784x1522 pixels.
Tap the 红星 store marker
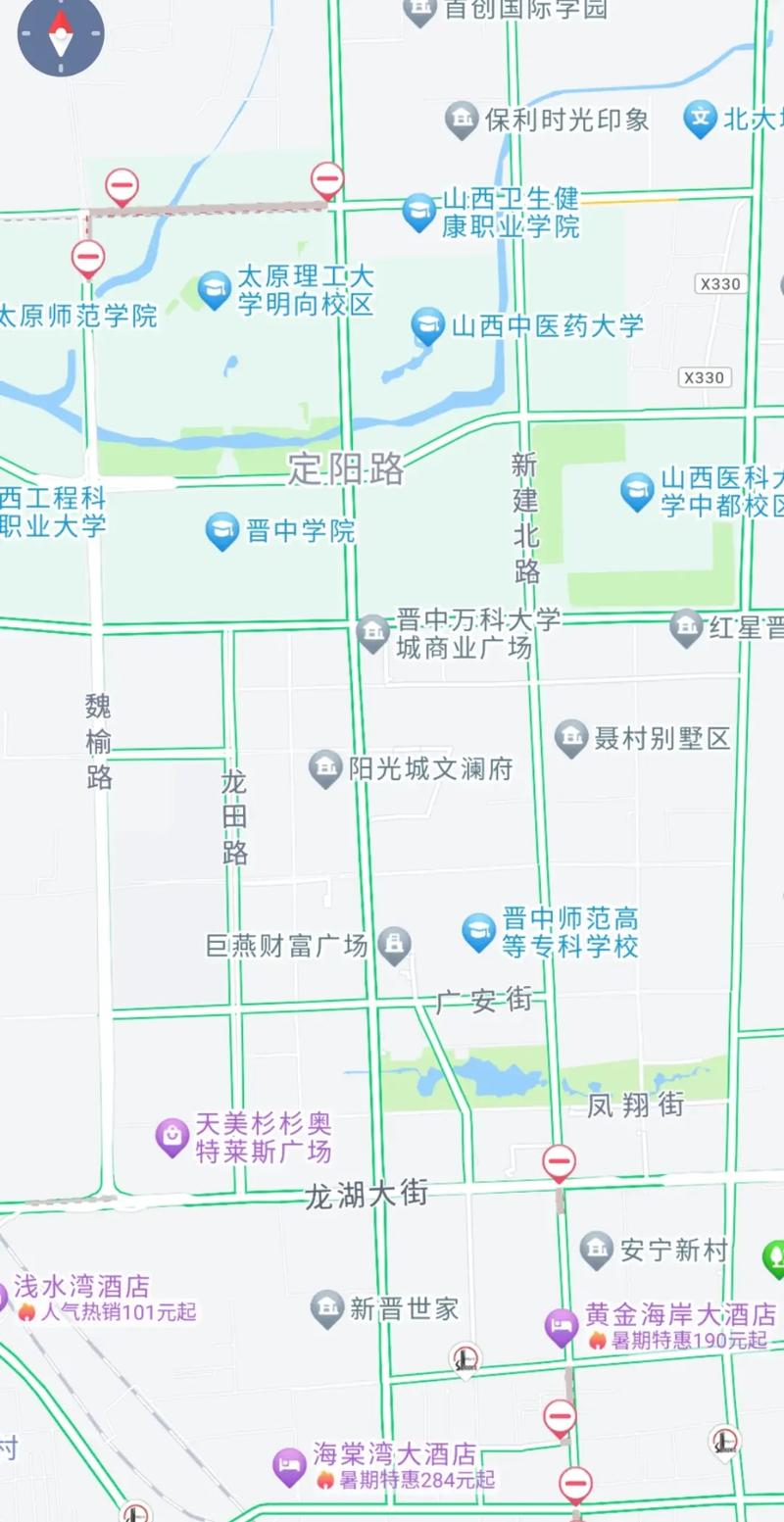pyautogui.click(x=687, y=628)
